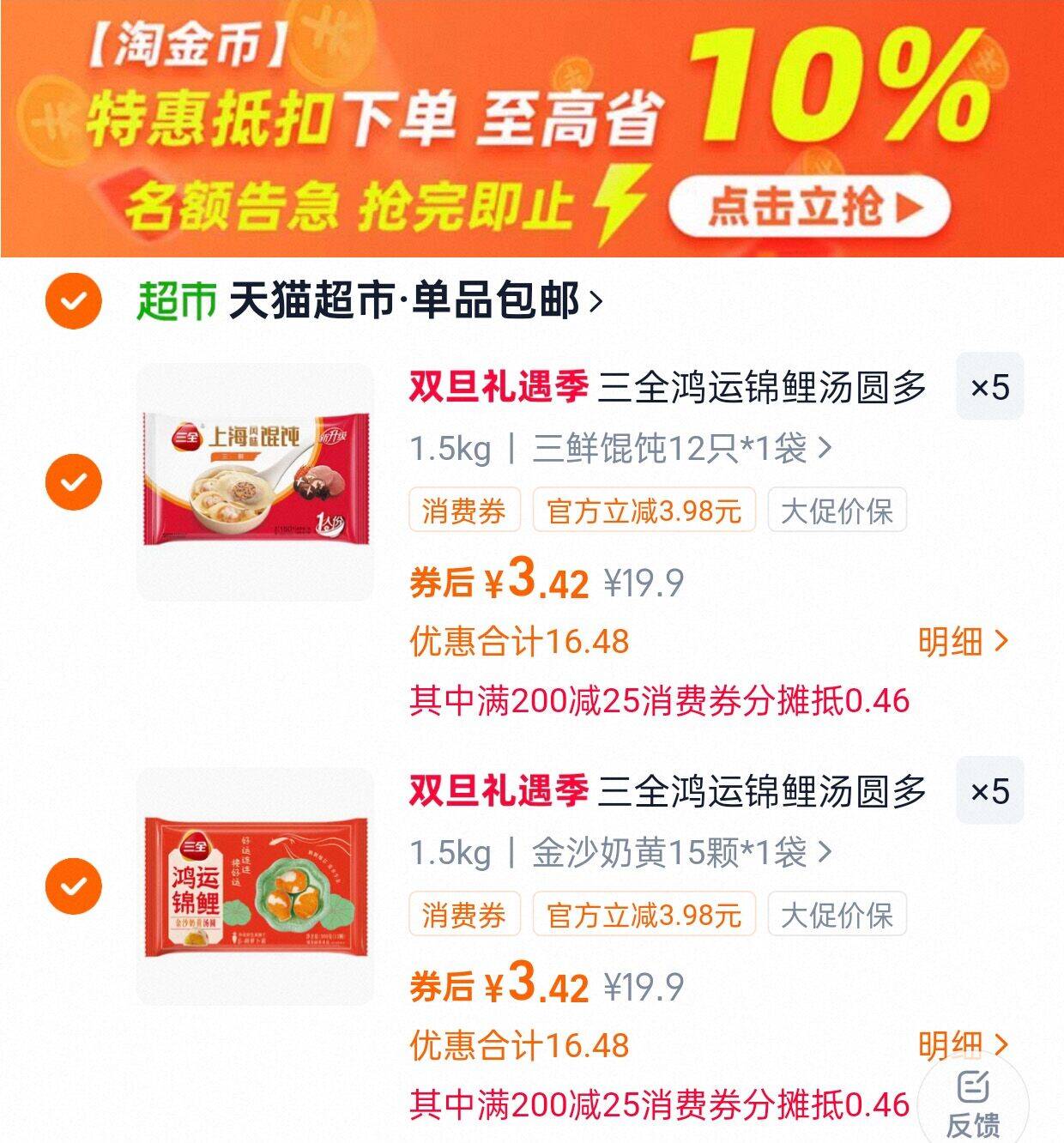Viewport: 1064px width, 1143px height.
Task: Tap the 消费券 tag on 三鲜馄饨
Action: [x=464, y=511]
